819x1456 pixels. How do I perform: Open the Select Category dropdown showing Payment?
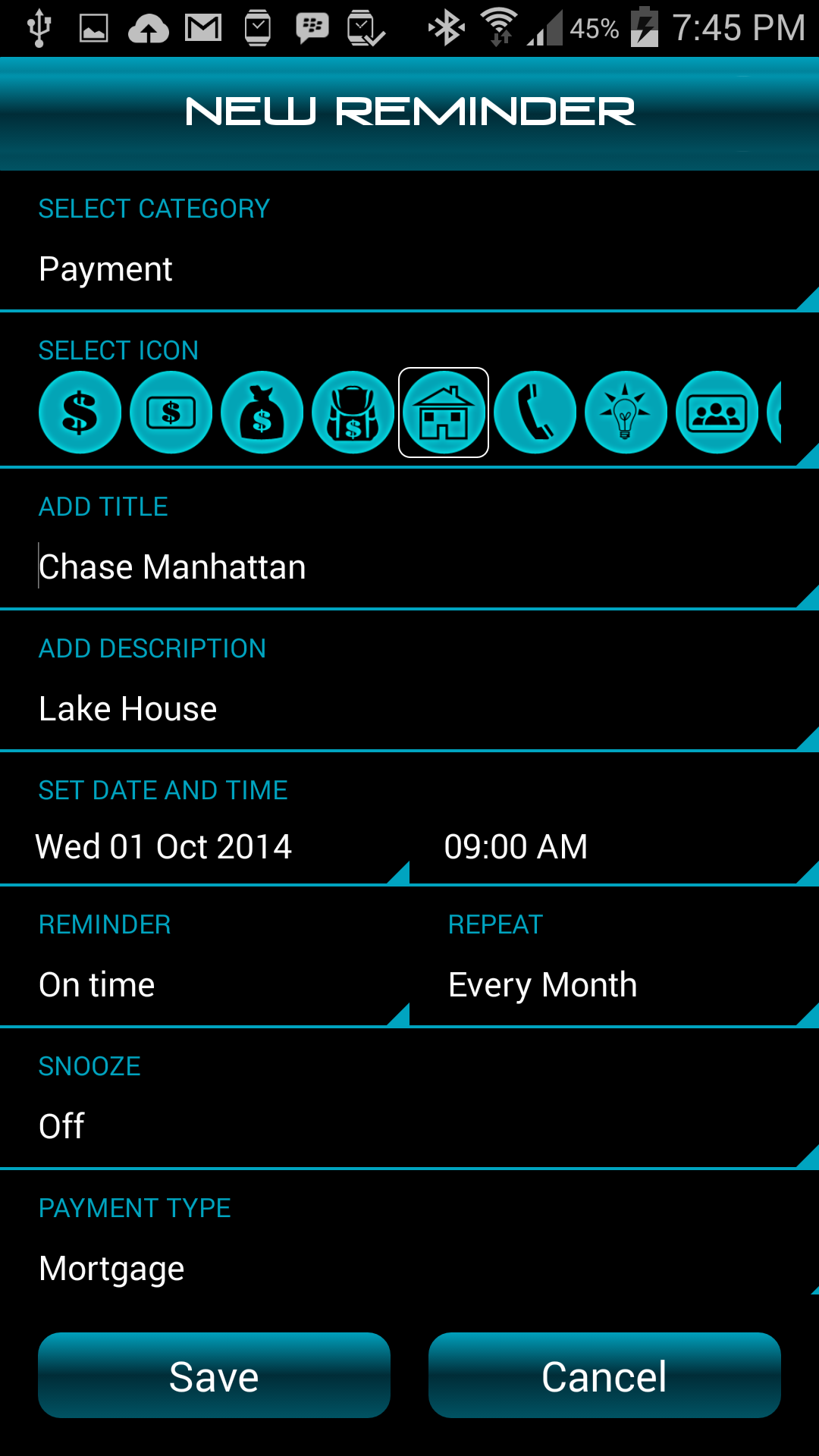[409, 269]
